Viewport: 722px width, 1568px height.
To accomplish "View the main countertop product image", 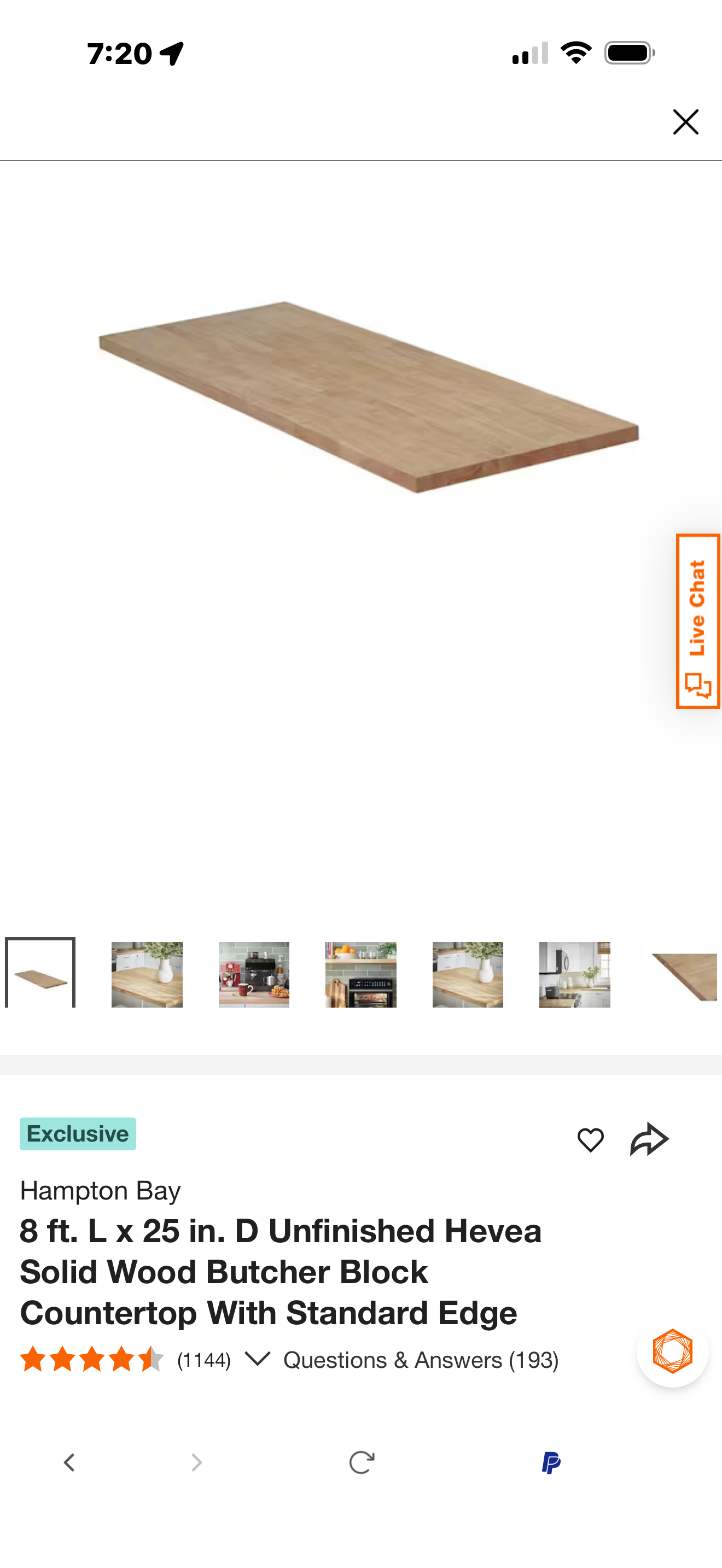I will [369, 397].
